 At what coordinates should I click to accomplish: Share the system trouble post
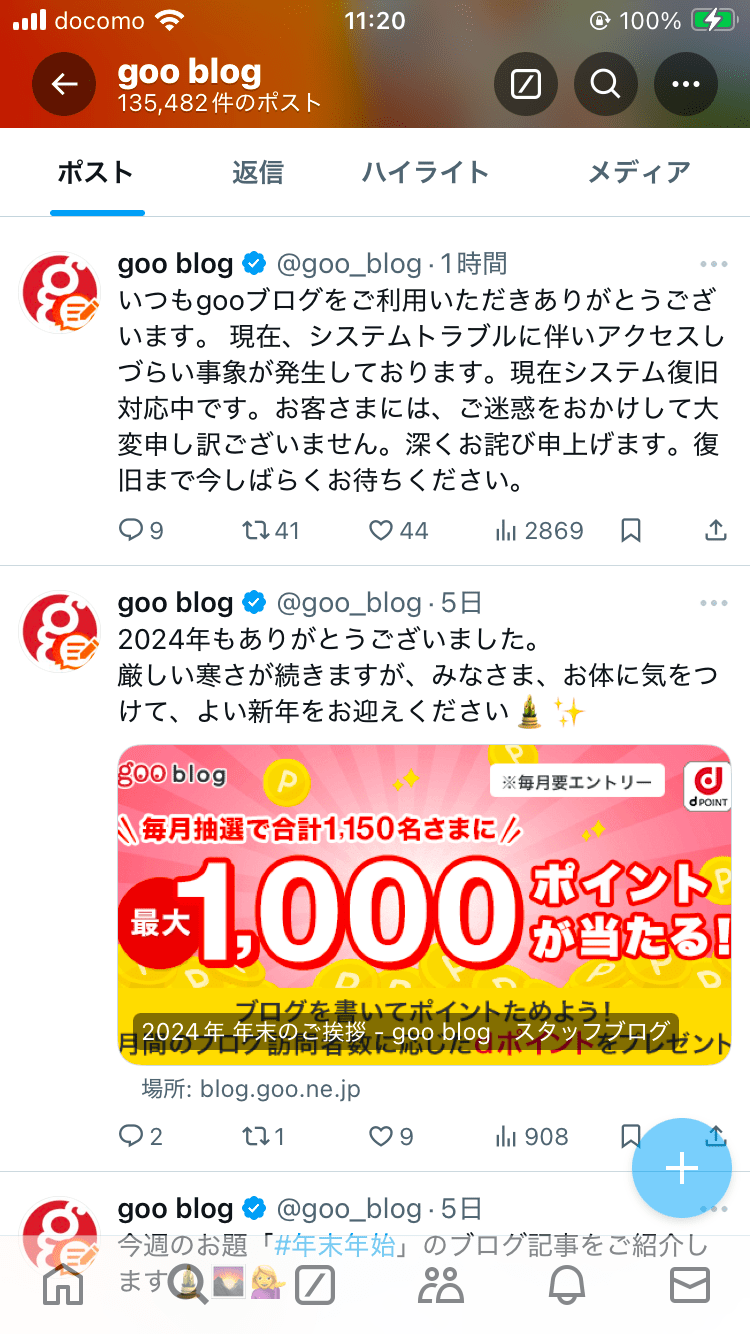[715, 530]
